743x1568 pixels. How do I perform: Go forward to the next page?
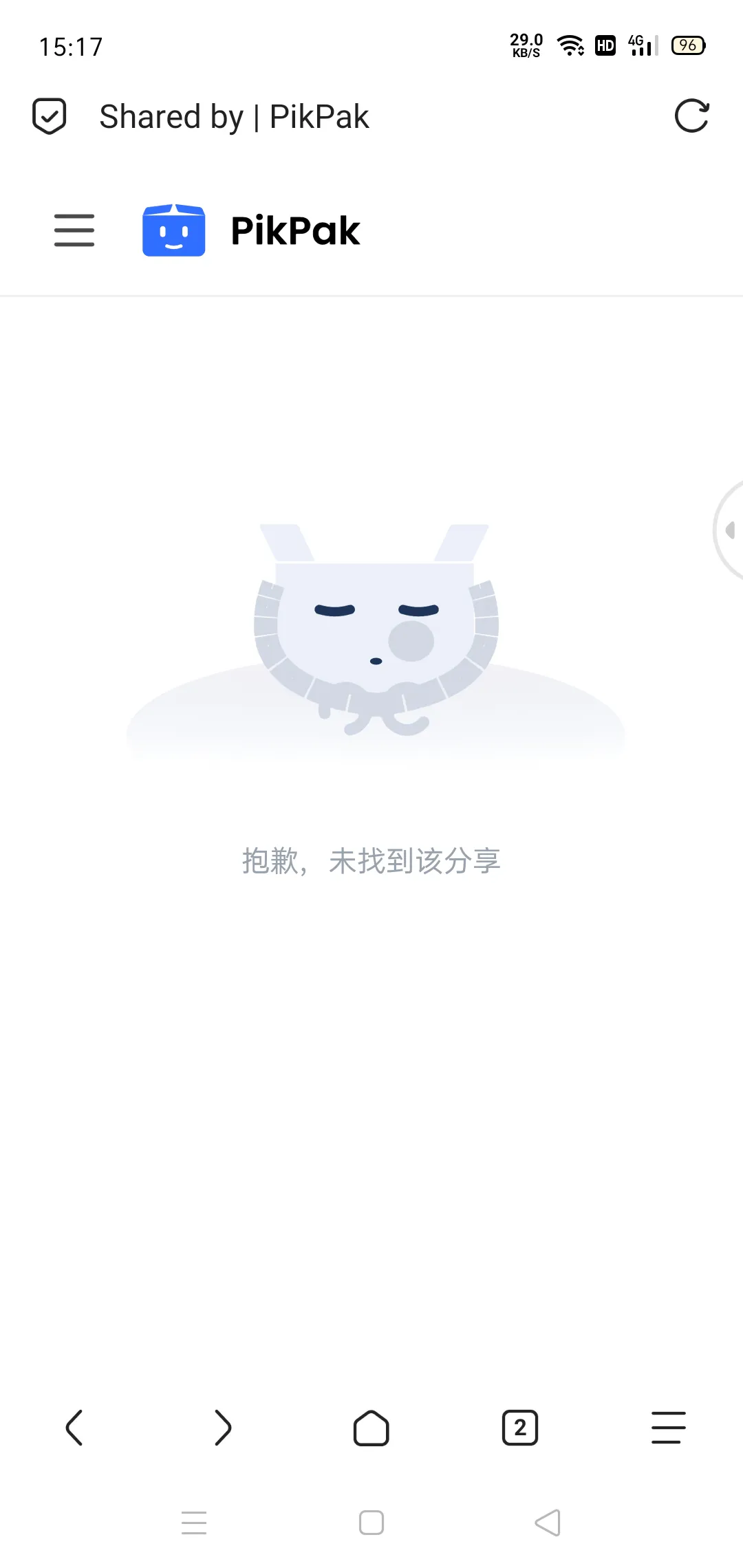coord(222,1428)
